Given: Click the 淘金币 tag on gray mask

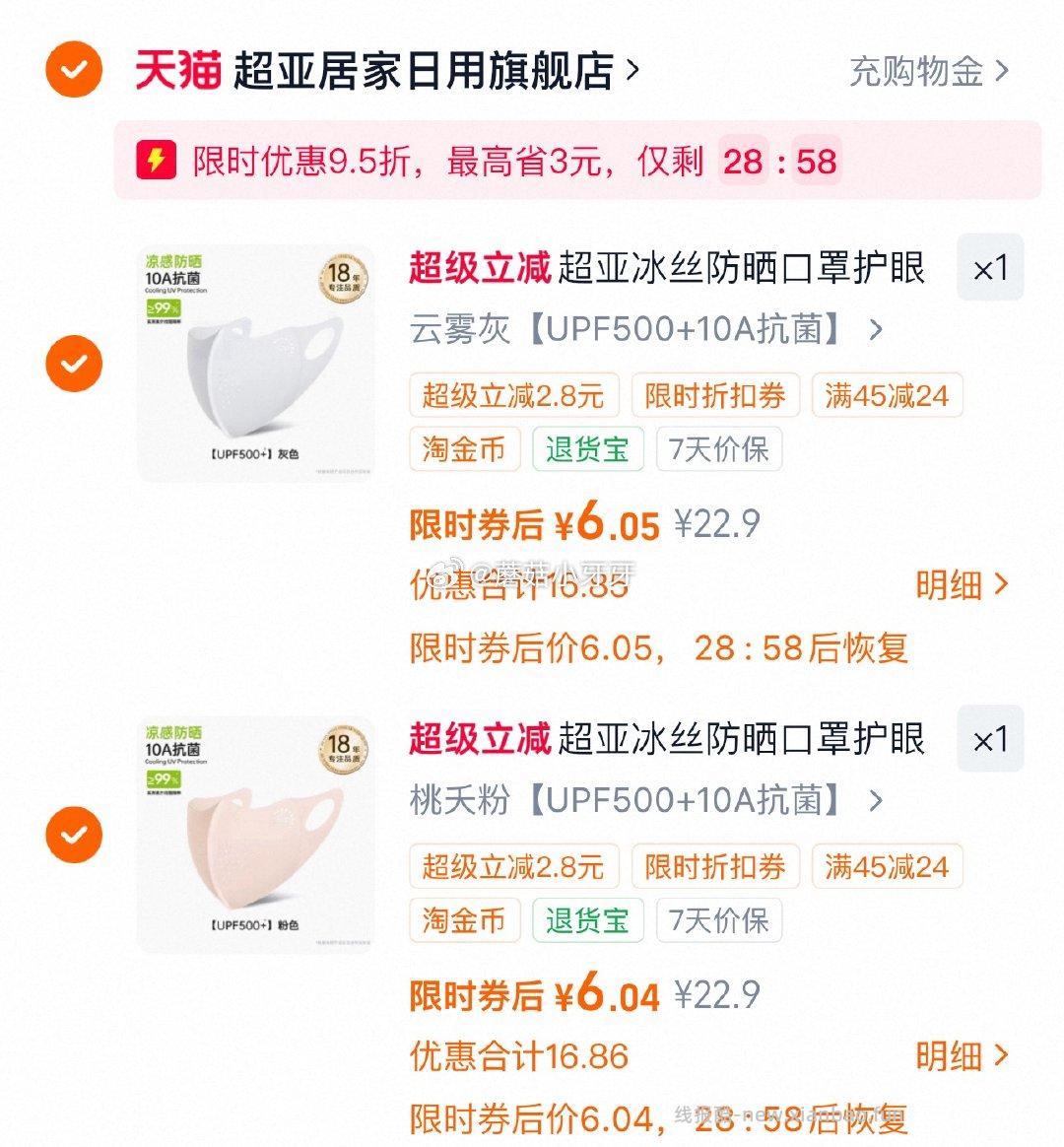Looking at the screenshot, I should [464, 449].
